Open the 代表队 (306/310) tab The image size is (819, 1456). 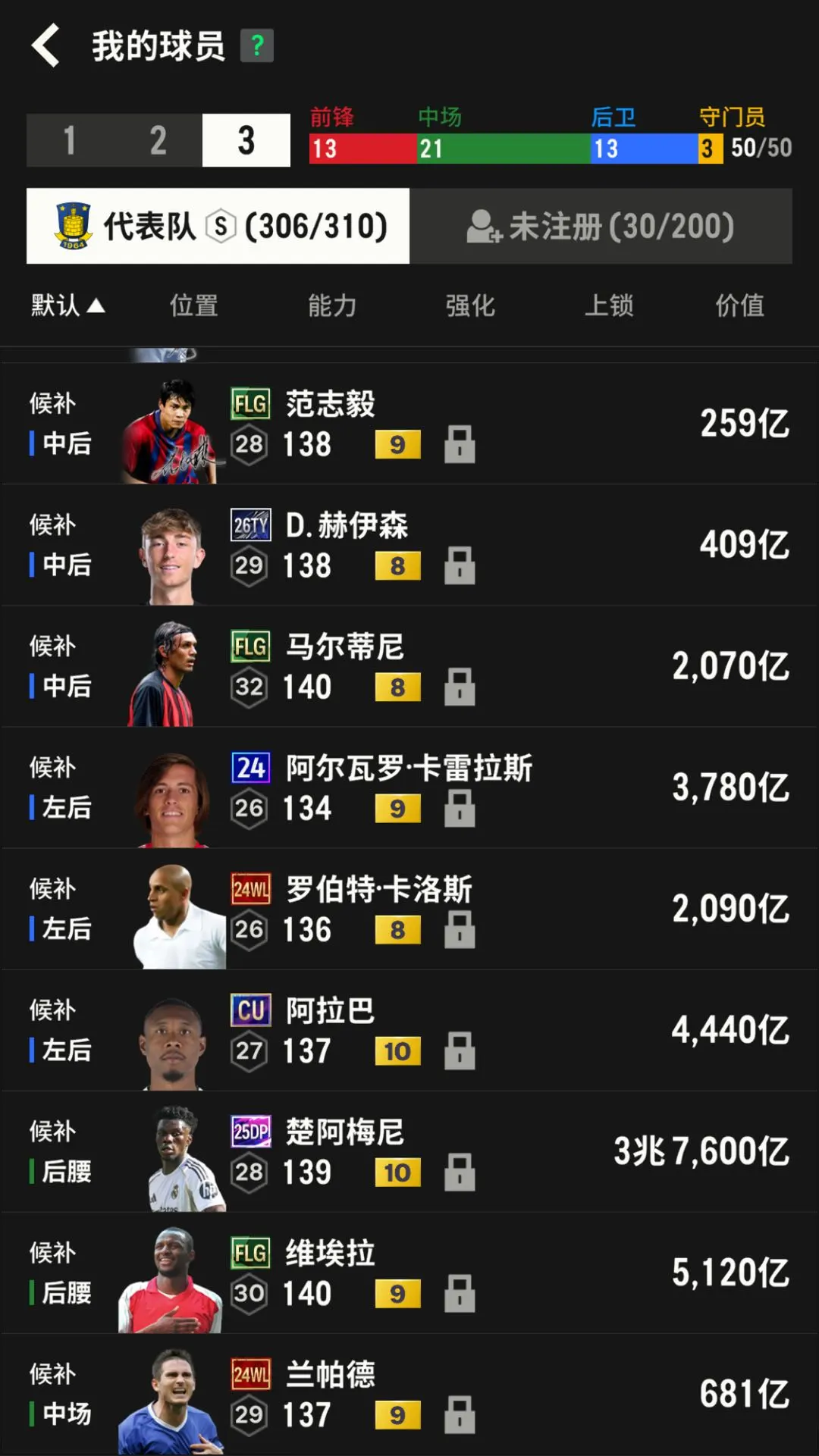[x=218, y=226]
